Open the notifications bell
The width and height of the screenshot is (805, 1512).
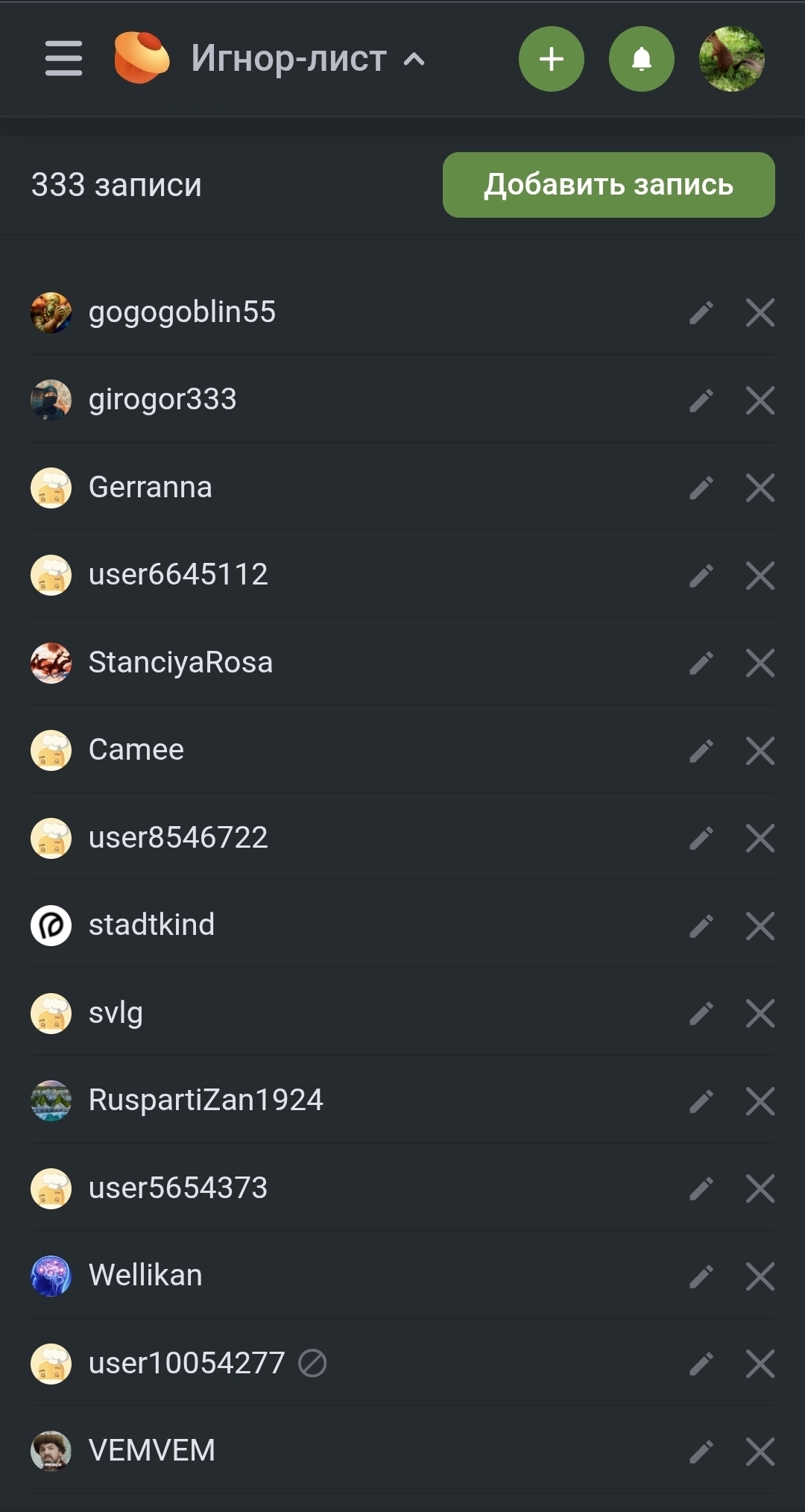(x=642, y=59)
